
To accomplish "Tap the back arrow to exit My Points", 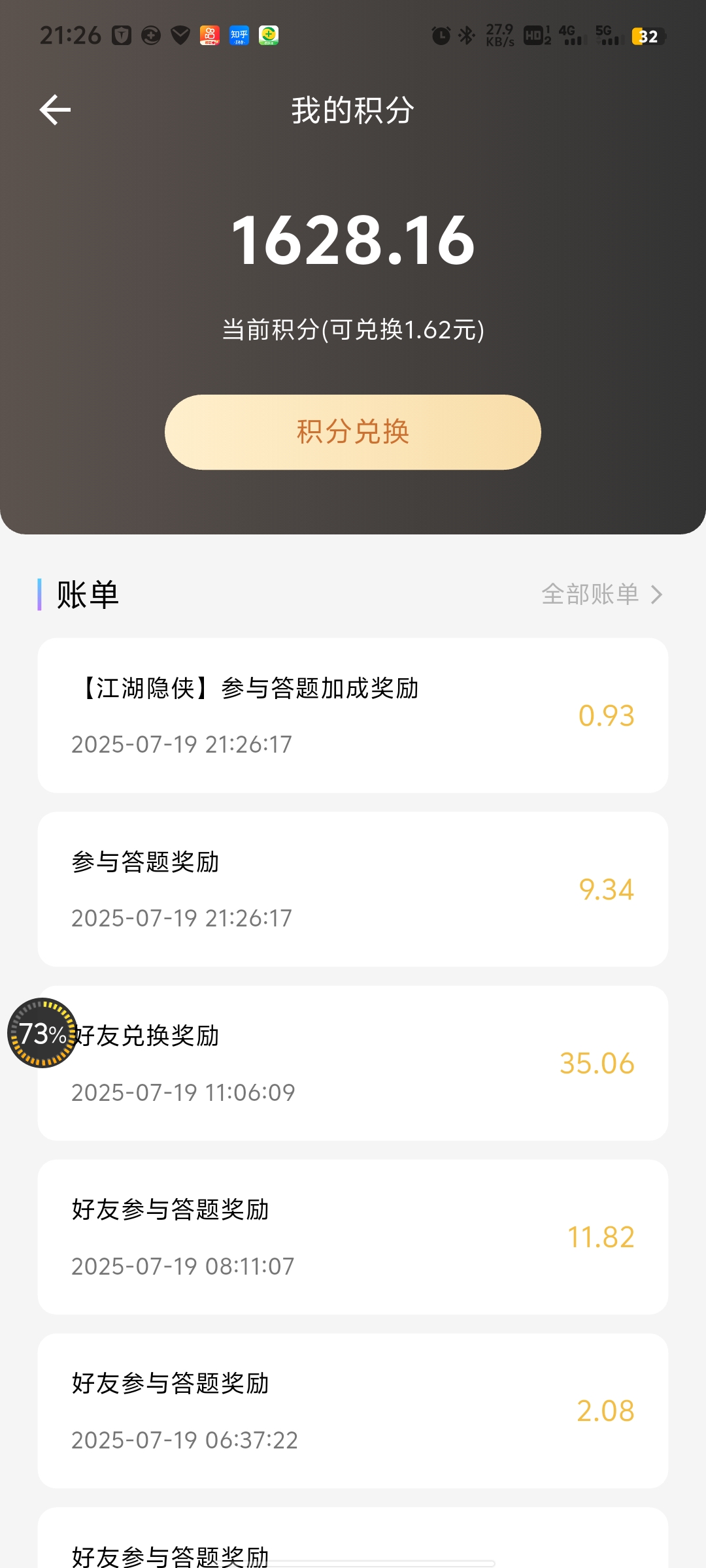I will pyautogui.click(x=55, y=109).
